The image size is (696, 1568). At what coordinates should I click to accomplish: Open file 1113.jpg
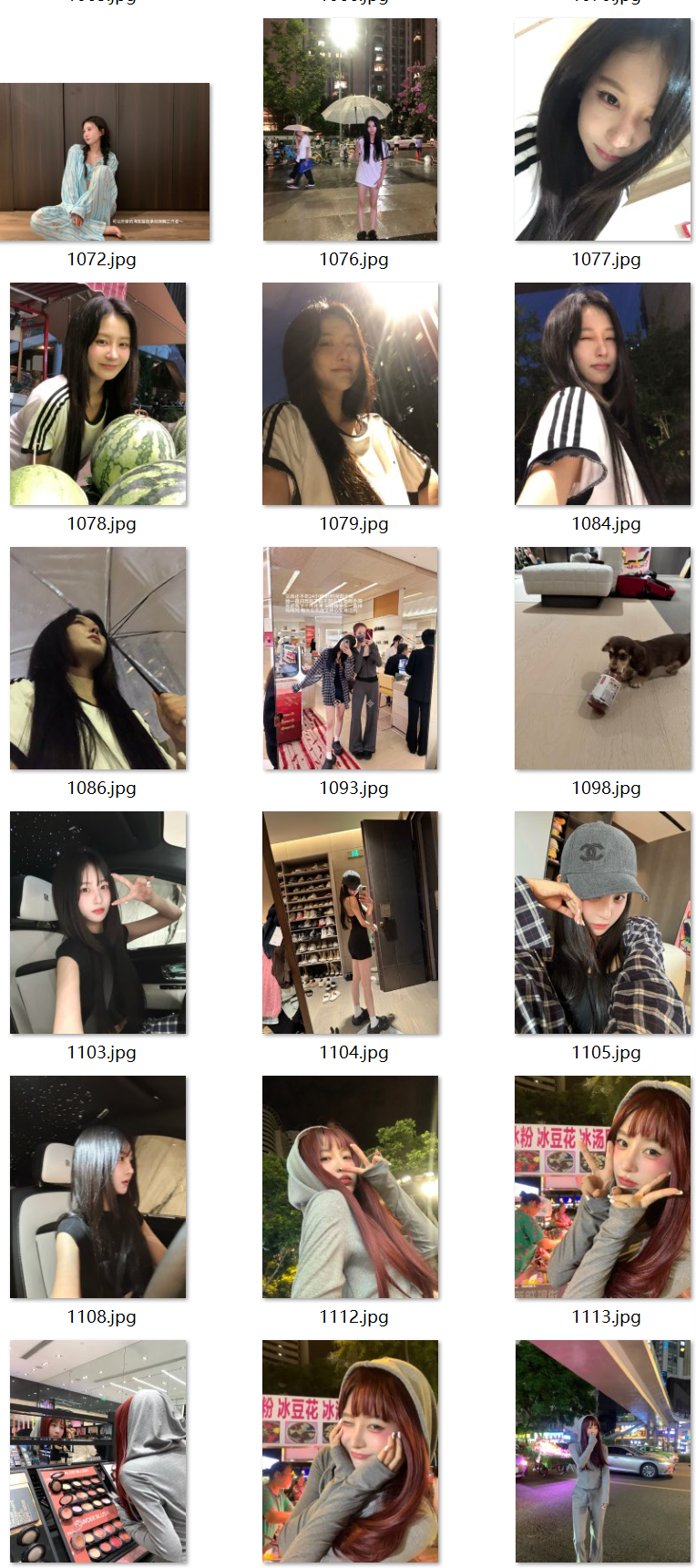(x=602, y=1187)
